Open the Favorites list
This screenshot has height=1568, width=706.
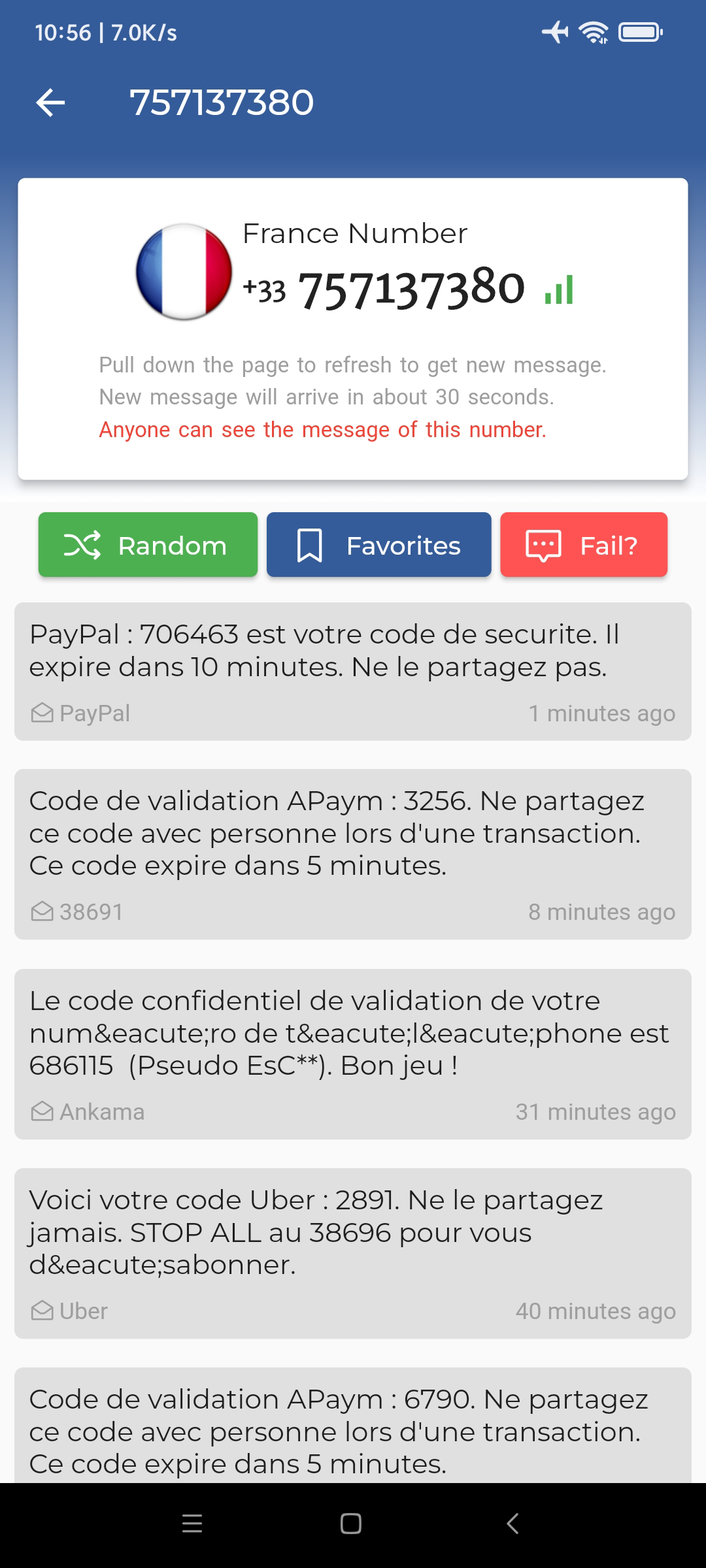coord(378,545)
